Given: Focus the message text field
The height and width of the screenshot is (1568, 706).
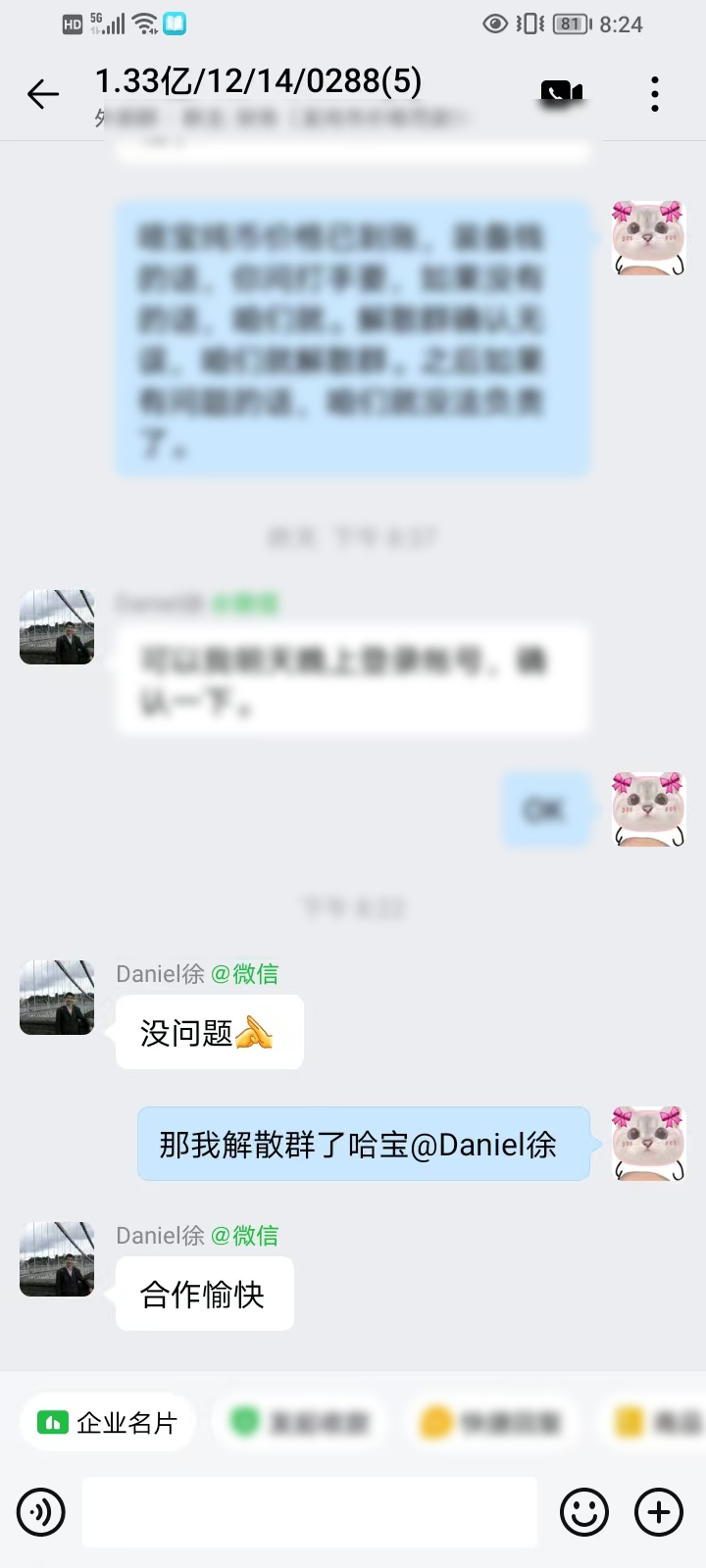Looking at the screenshot, I should tap(309, 1512).
